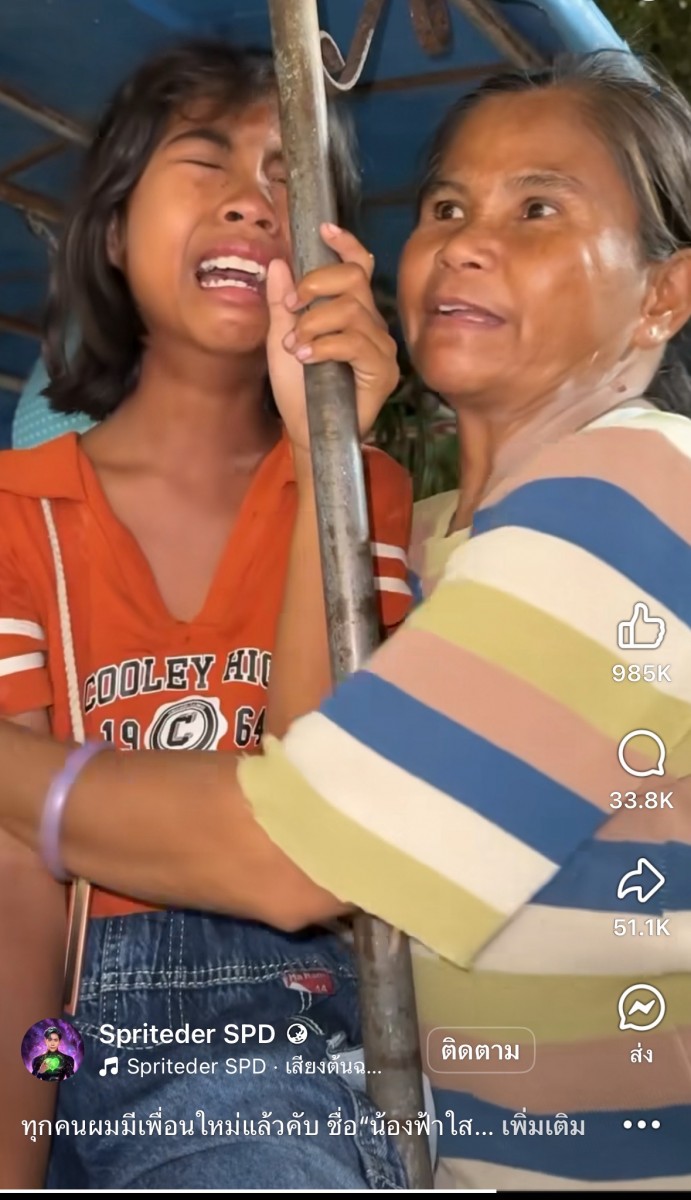
Task: Share this reel
Action: point(641,881)
